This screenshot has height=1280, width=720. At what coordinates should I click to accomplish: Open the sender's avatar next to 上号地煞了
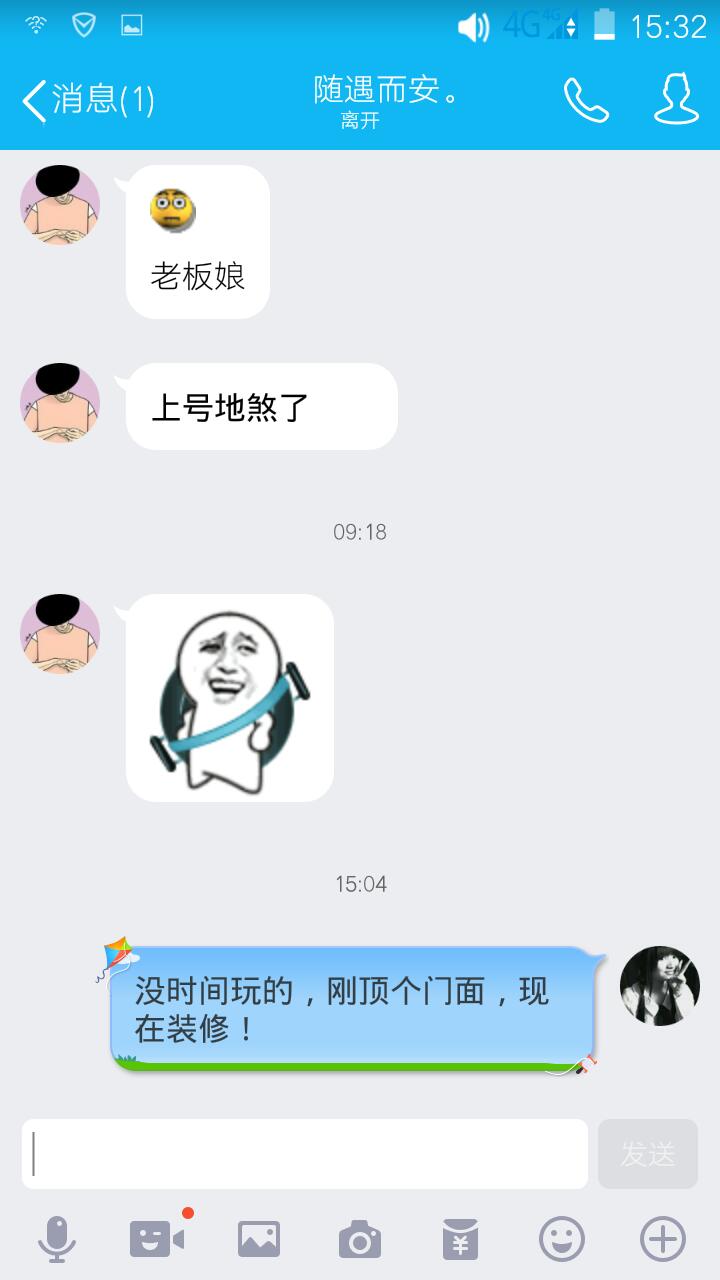tap(60, 403)
